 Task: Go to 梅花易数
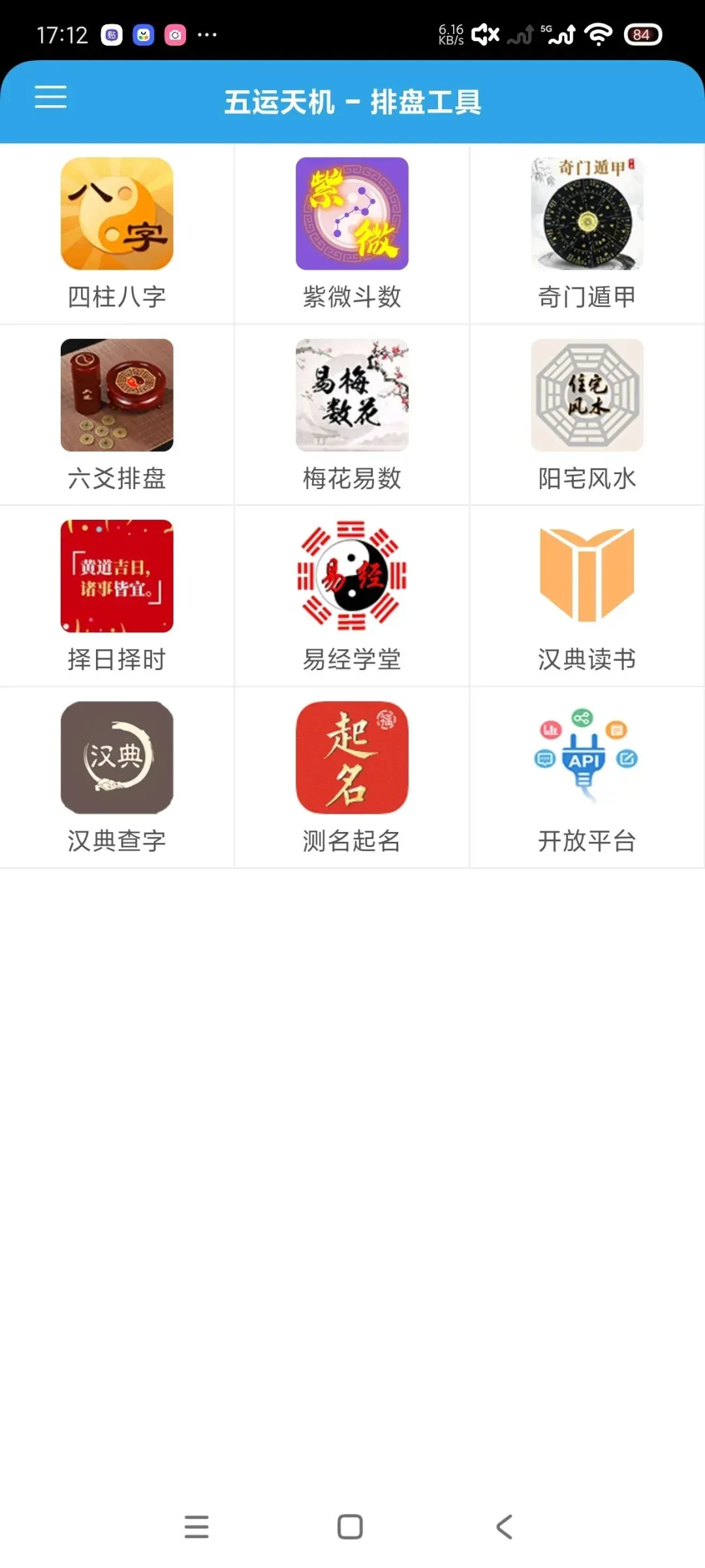pyautogui.click(x=352, y=414)
